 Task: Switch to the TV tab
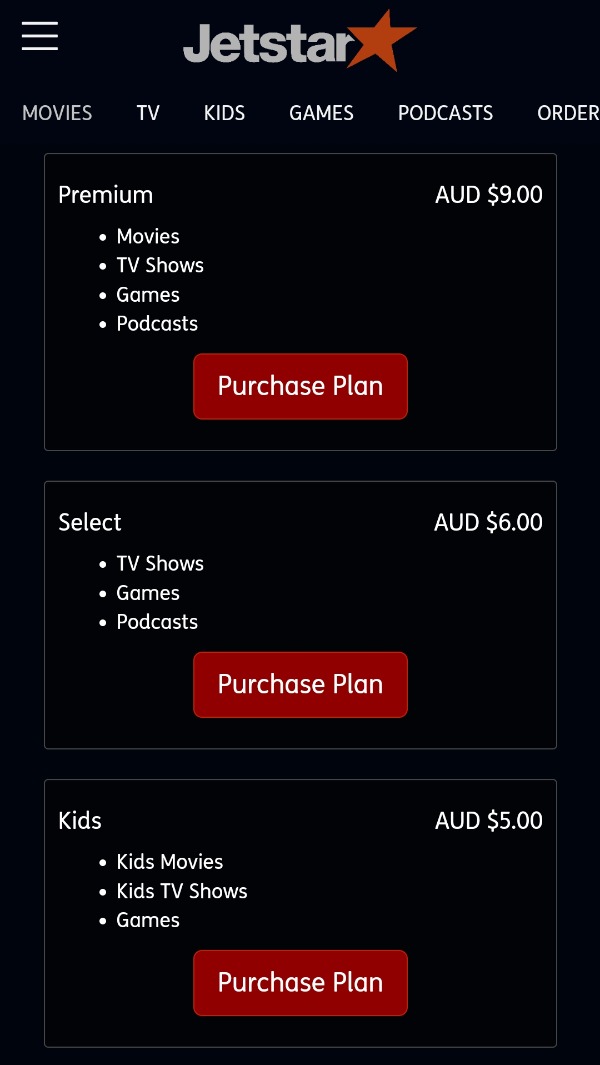tap(148, 113)
